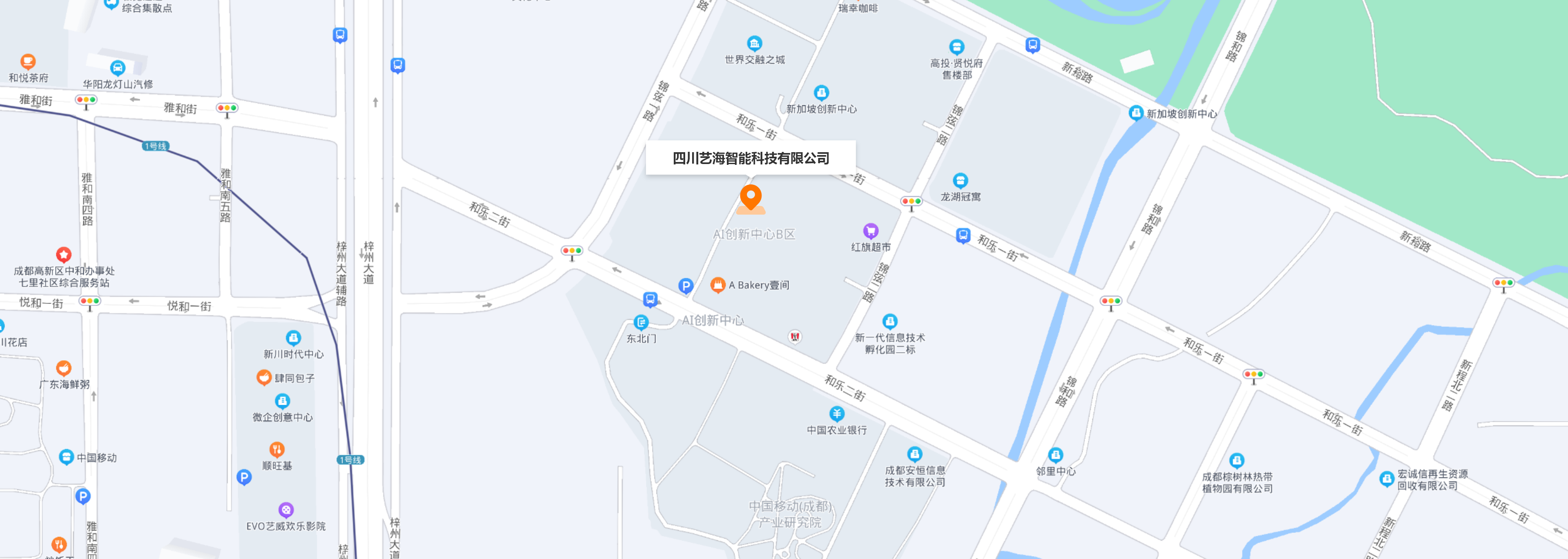1568x559 pixels.
Task: Tap the 中国农业银行 bank marker
Action: pyautogui.click(x=837, y=414)
